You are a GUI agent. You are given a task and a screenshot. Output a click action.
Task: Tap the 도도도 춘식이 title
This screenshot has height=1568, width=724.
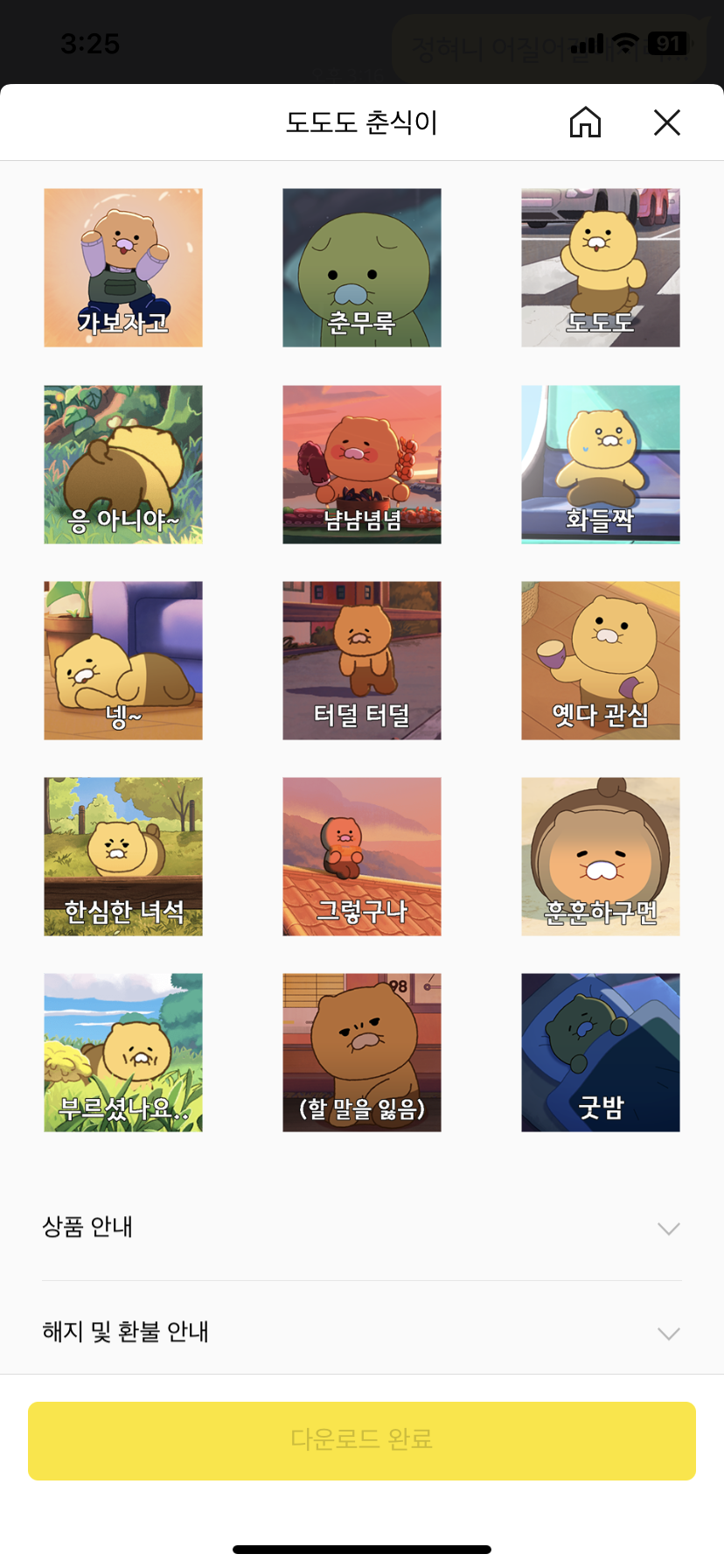(362, 122)
